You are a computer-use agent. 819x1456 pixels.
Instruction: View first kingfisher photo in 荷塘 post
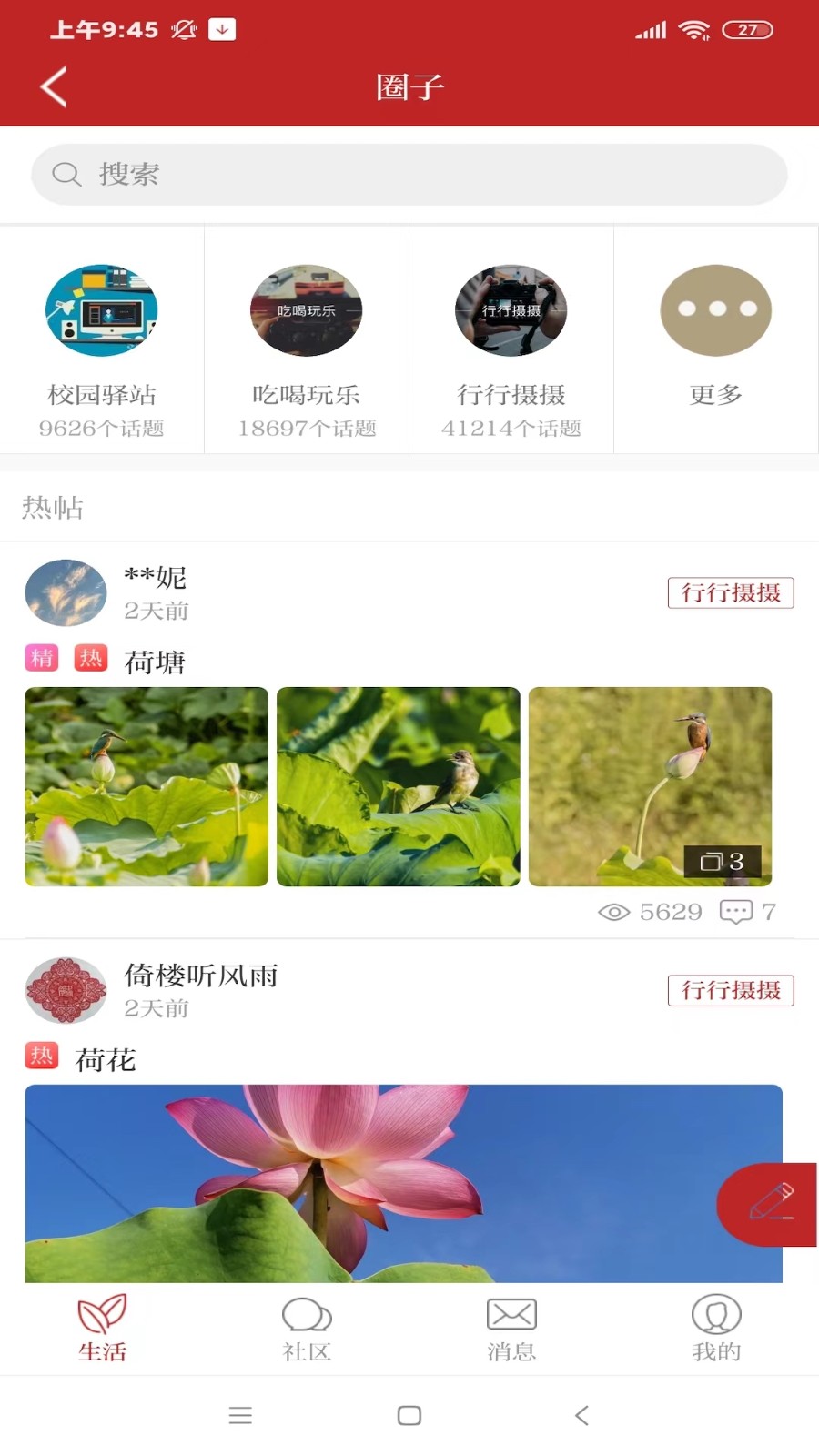(147, 786)
